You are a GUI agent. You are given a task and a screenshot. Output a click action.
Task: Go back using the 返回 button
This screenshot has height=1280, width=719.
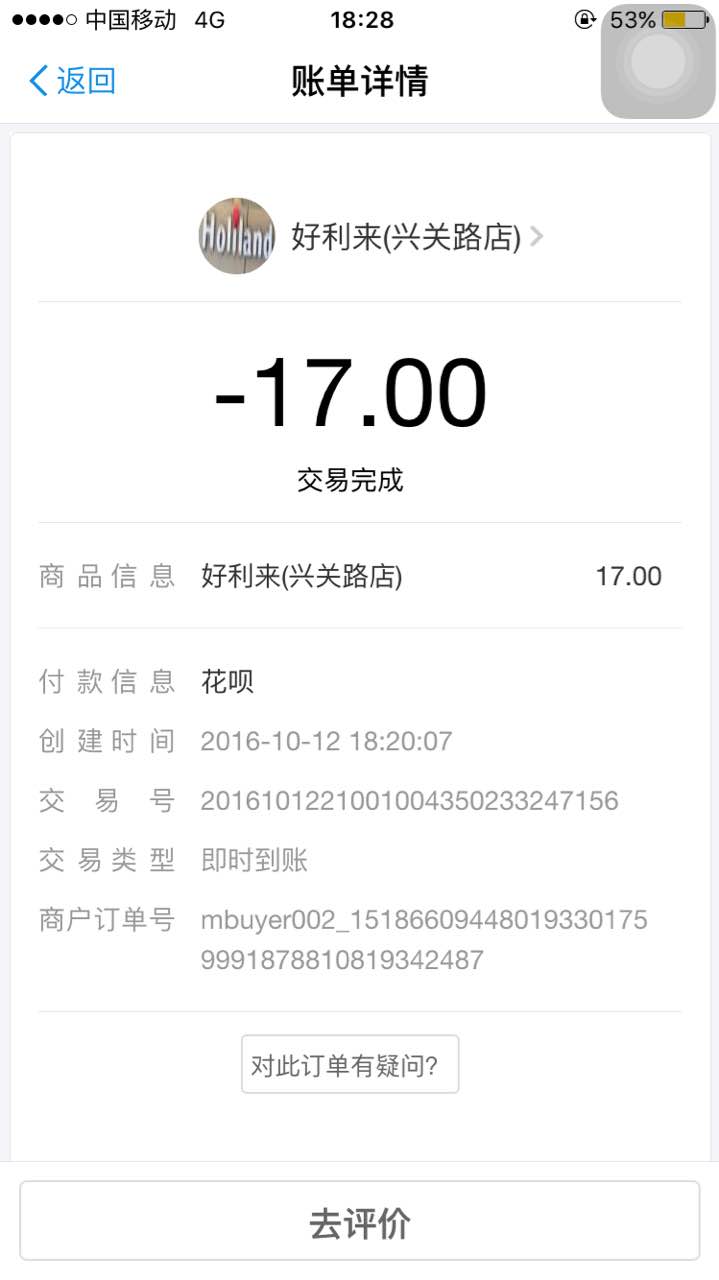pyautogui.click(x=72, y=81)
